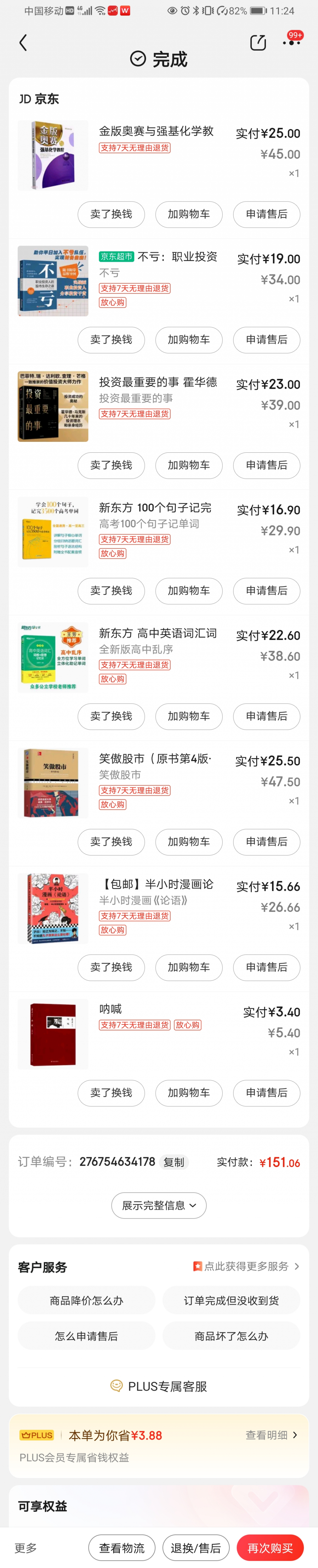318x1568 pixels.
Task: Buy the order again with 再次购买
Action: (x=270, y=1547)
